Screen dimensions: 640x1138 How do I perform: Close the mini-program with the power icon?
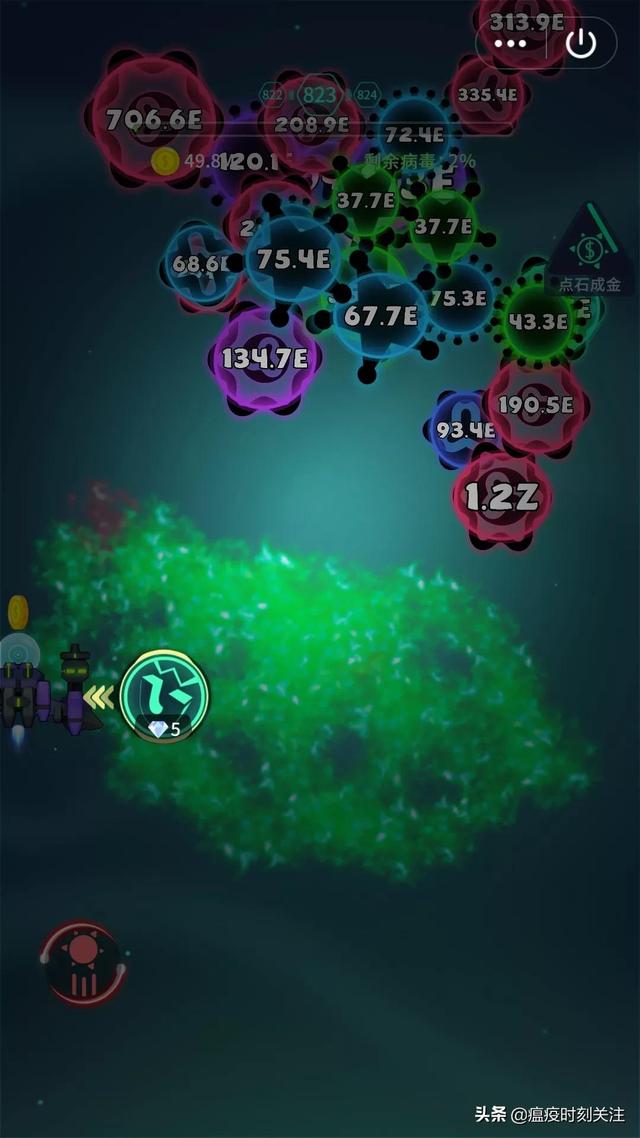pyautogui.click(x=581, y=43)
